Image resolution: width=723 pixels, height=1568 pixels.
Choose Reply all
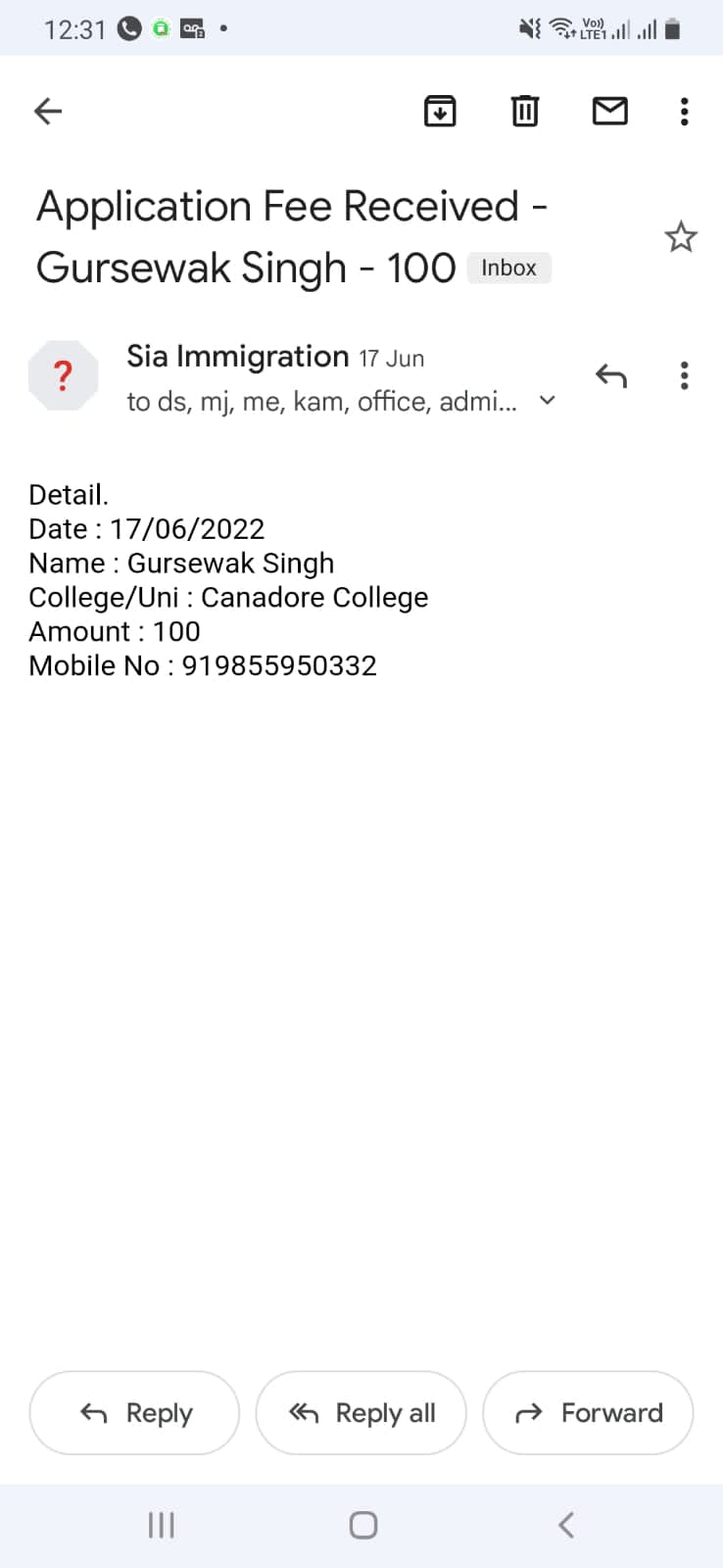(361, 1412)
